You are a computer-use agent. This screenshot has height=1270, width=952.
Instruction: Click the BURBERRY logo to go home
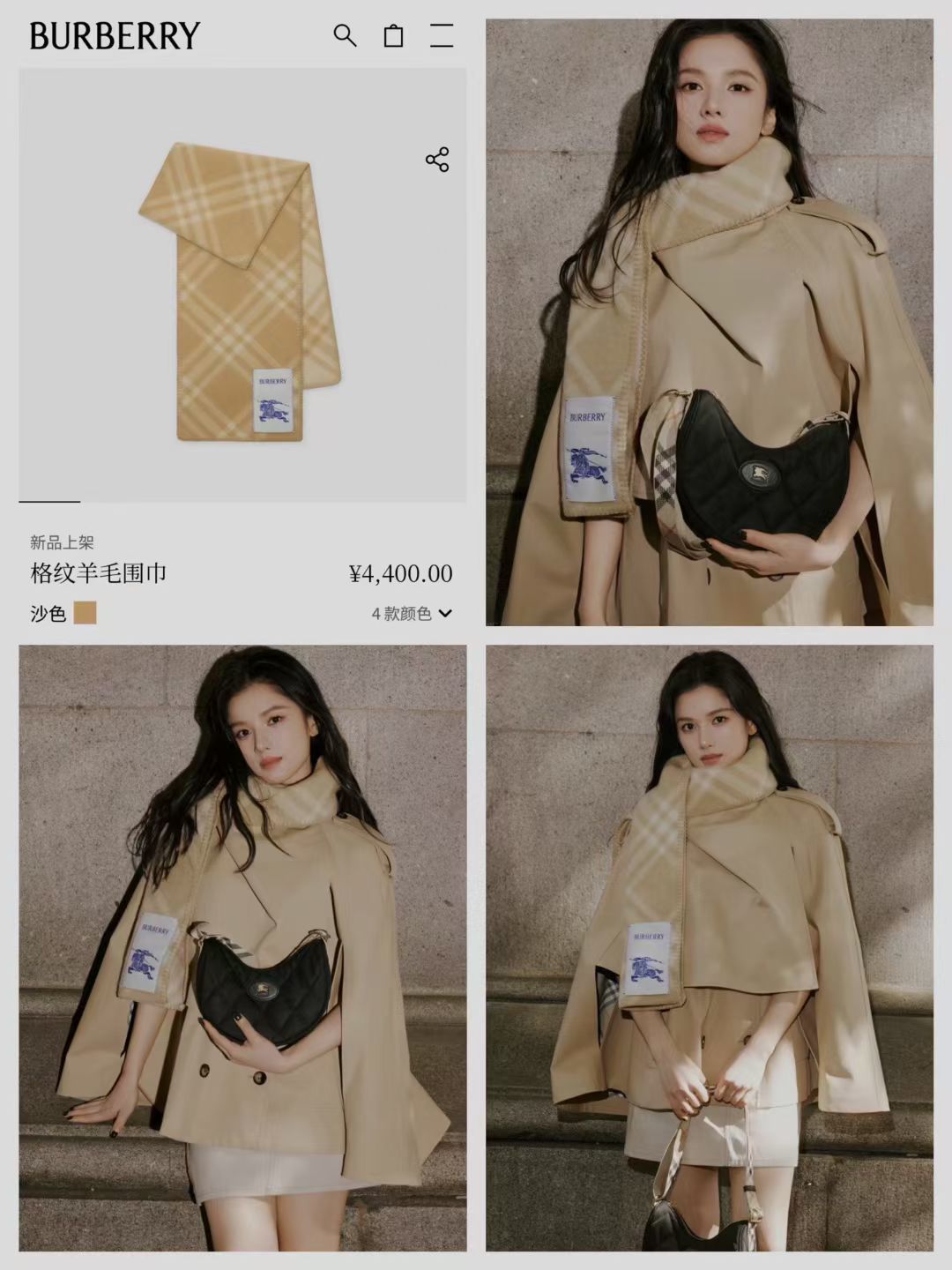(113, 37)
